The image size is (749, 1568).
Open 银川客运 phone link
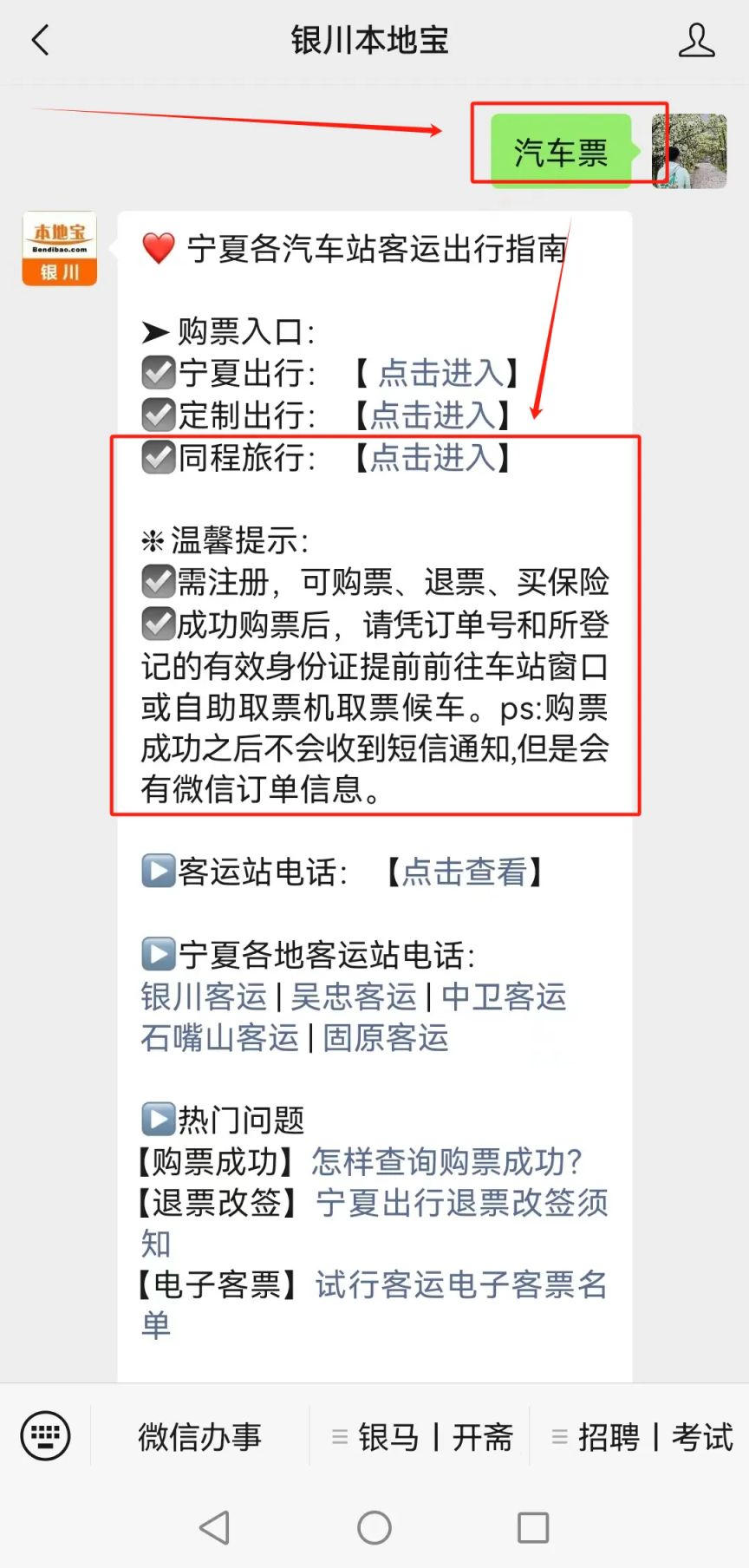(x=204, y=996)
